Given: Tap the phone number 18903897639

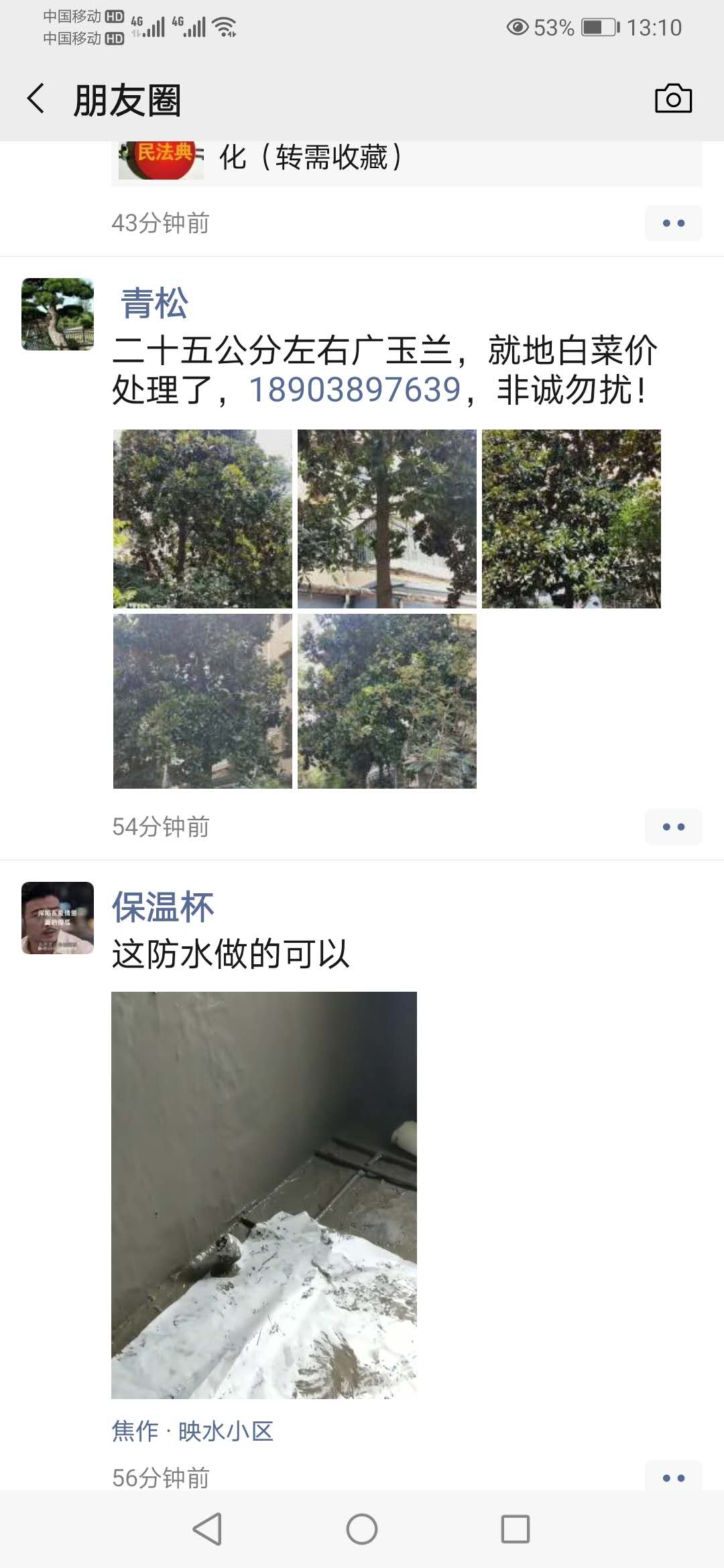Looking at the screenshot, I should pos(355,390).
